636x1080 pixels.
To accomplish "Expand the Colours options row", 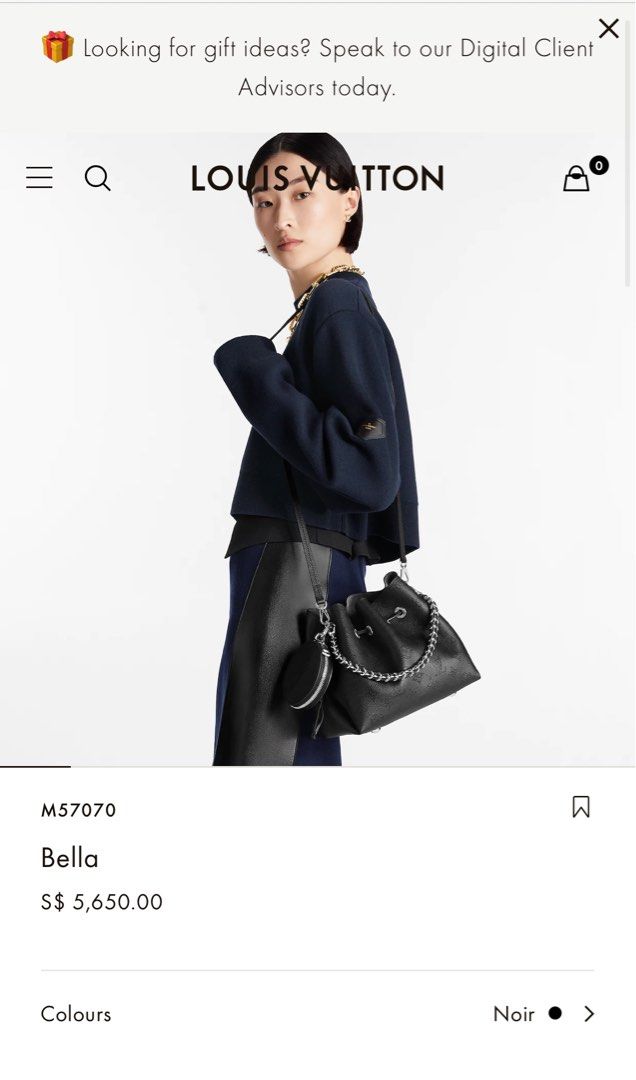I will tap(317, 1014).
